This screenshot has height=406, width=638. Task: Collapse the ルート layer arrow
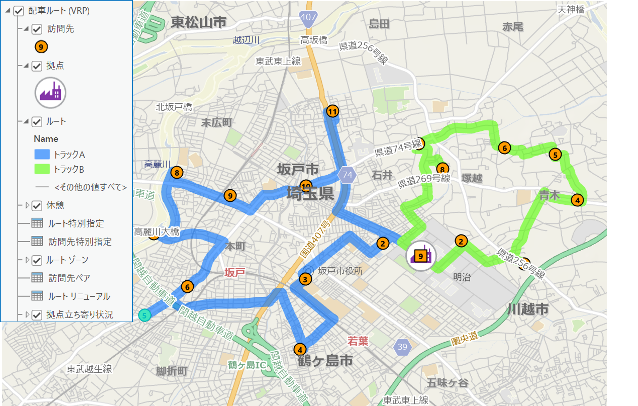coord(25,121)
